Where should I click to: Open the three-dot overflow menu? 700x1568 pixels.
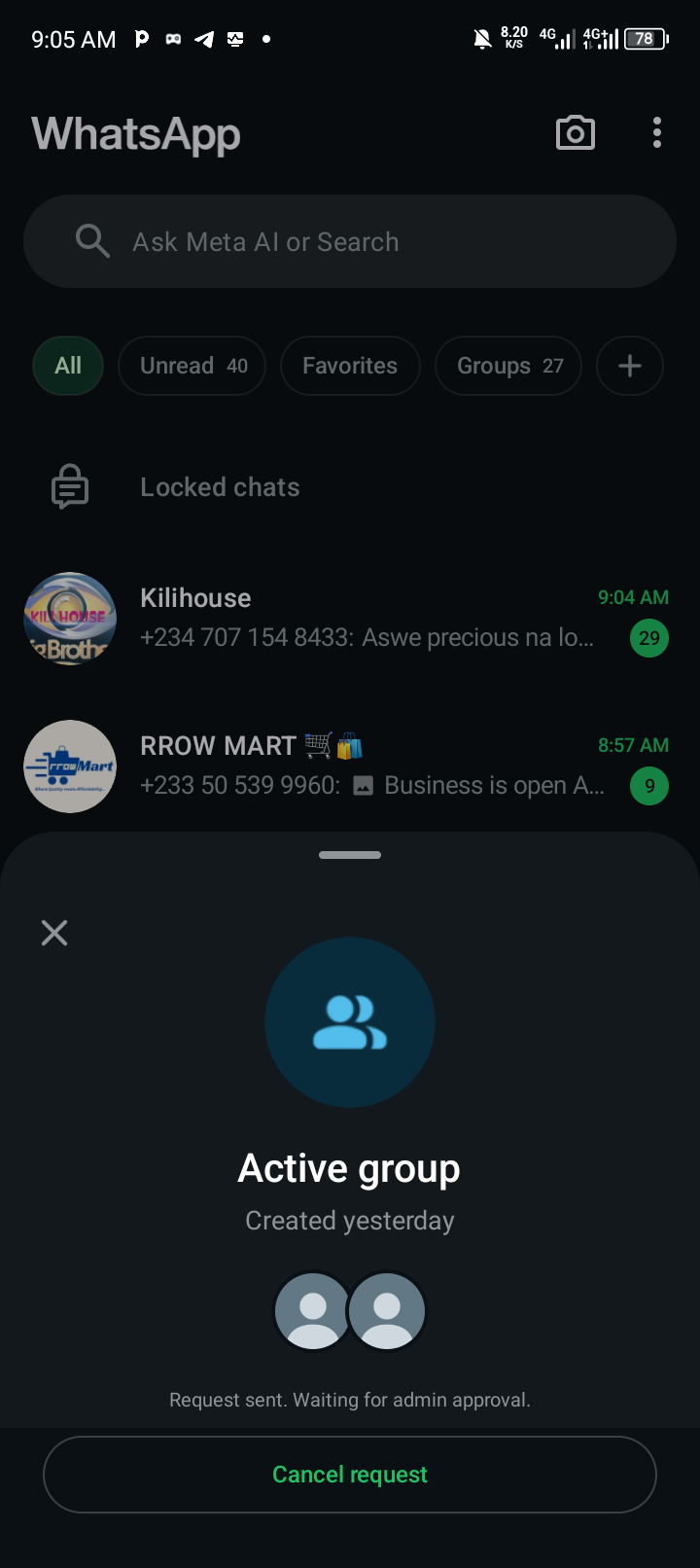[657, 133]
